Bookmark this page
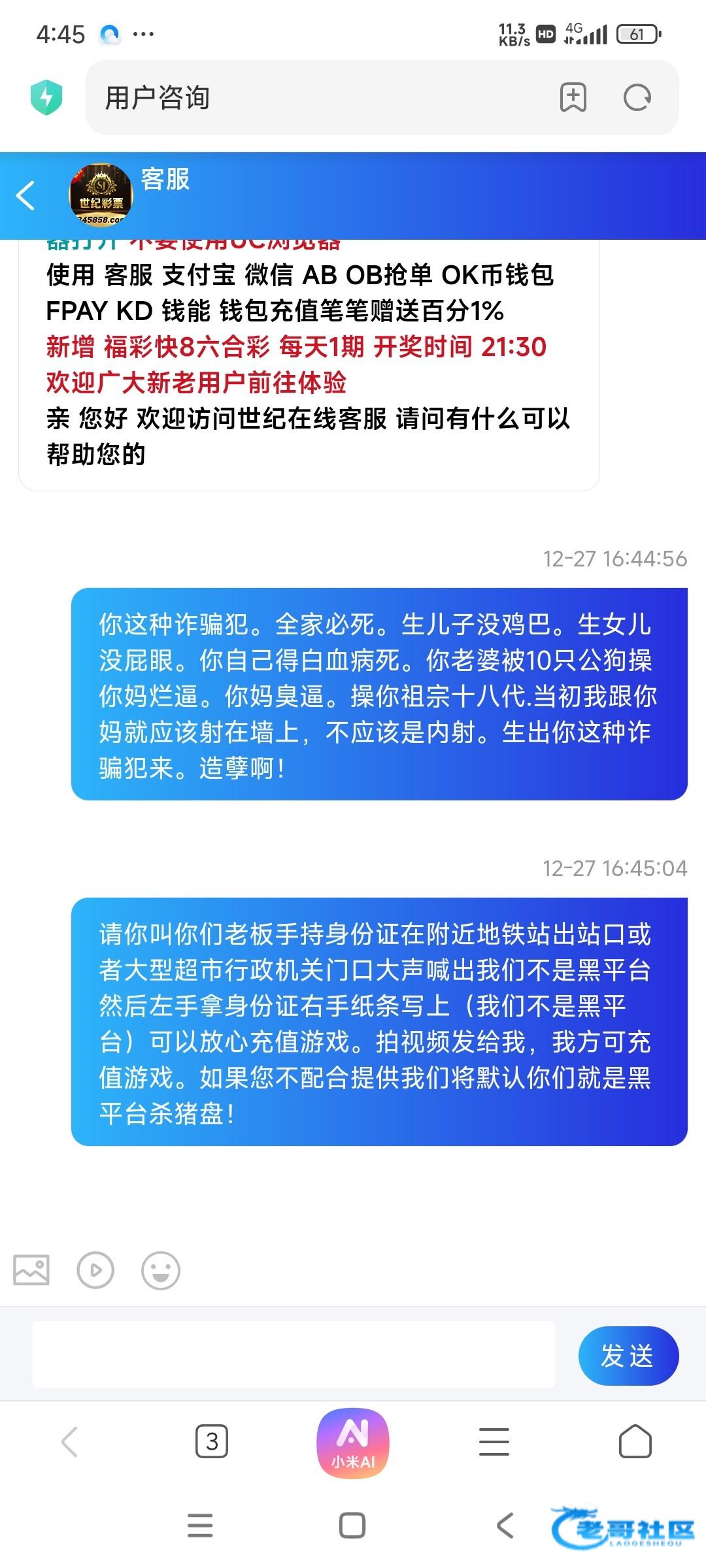The height and width of the screenshot is (1568, 706). point(573,98)
